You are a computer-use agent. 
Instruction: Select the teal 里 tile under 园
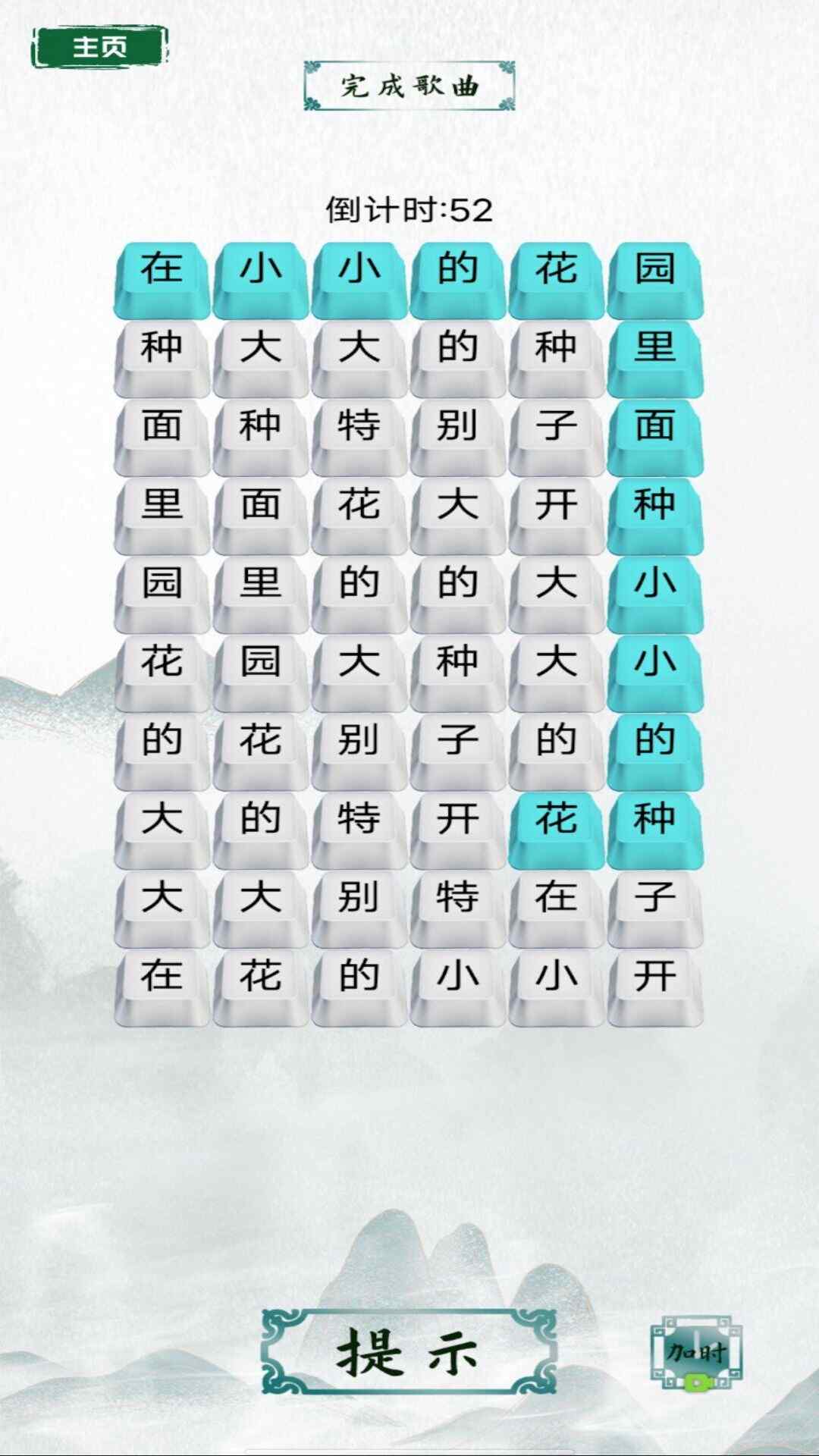654,350
